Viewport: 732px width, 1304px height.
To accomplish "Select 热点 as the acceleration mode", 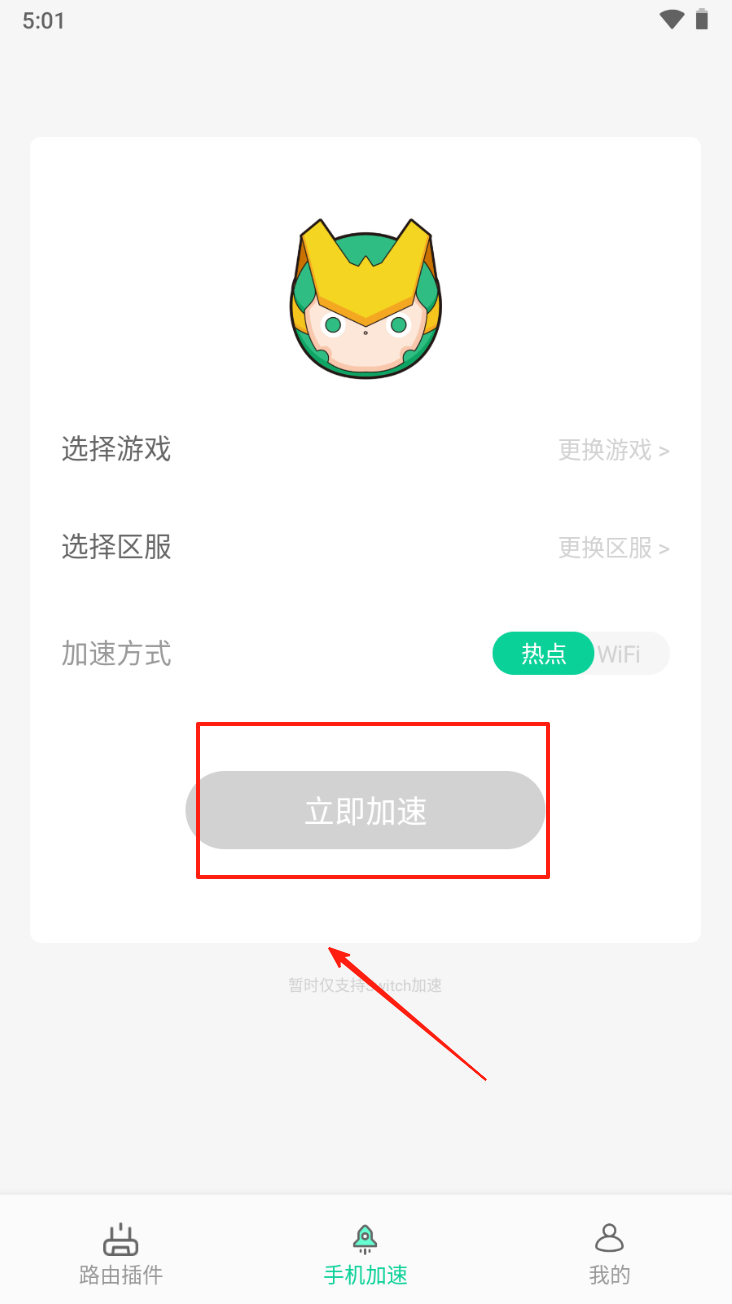I will 543,654.
